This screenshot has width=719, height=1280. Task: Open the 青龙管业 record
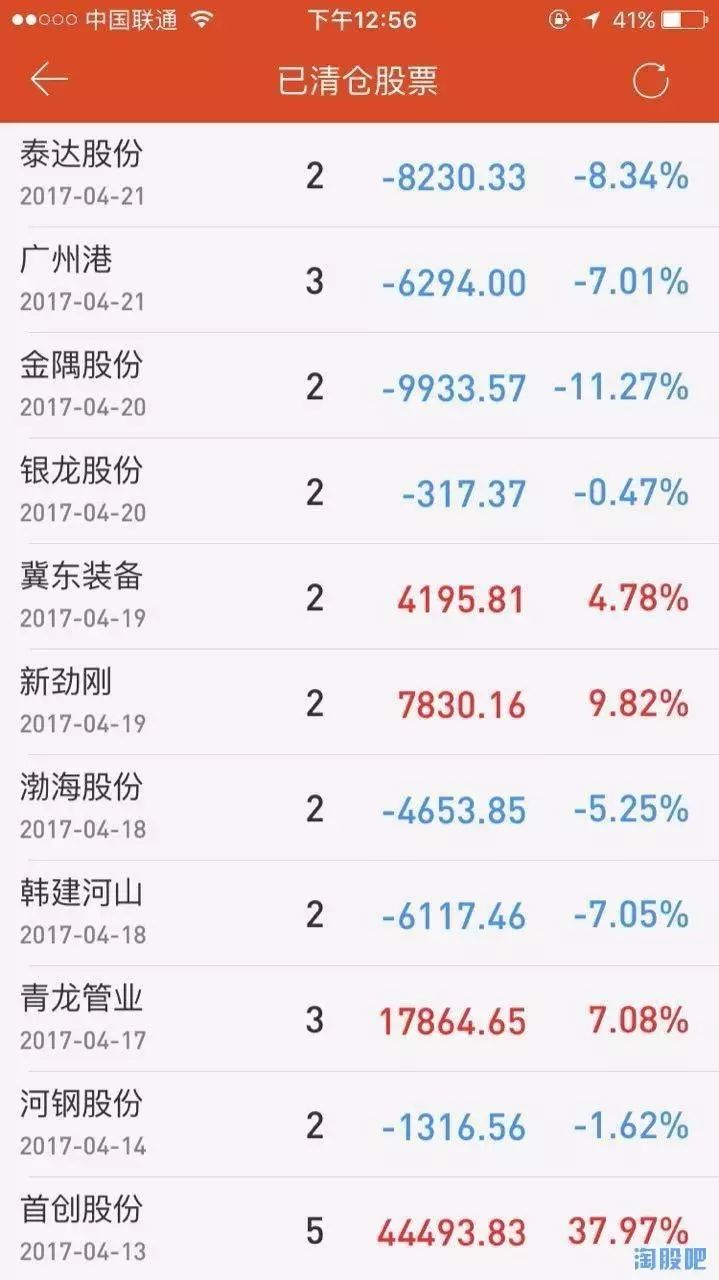point(359,1019)
